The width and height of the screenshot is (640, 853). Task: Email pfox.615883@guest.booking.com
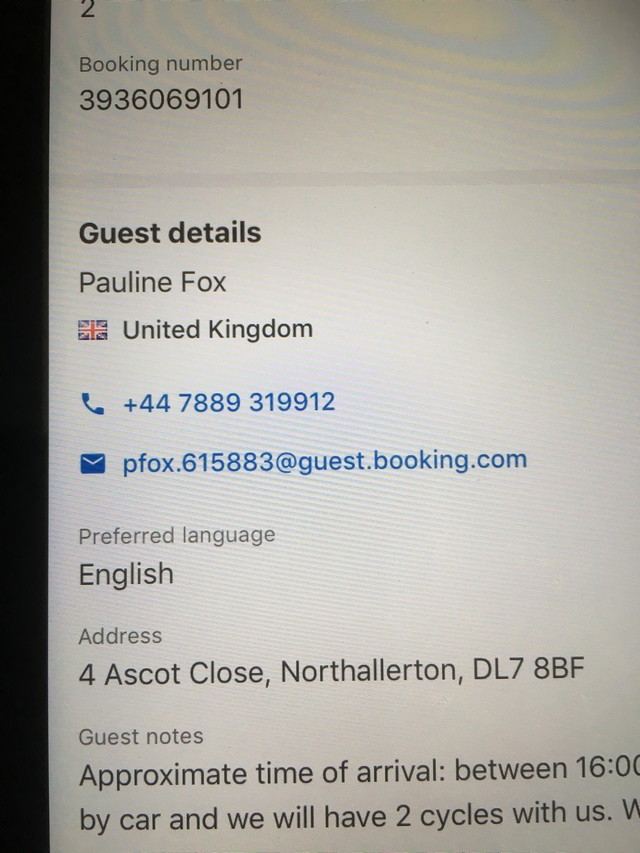pos(323,461)
